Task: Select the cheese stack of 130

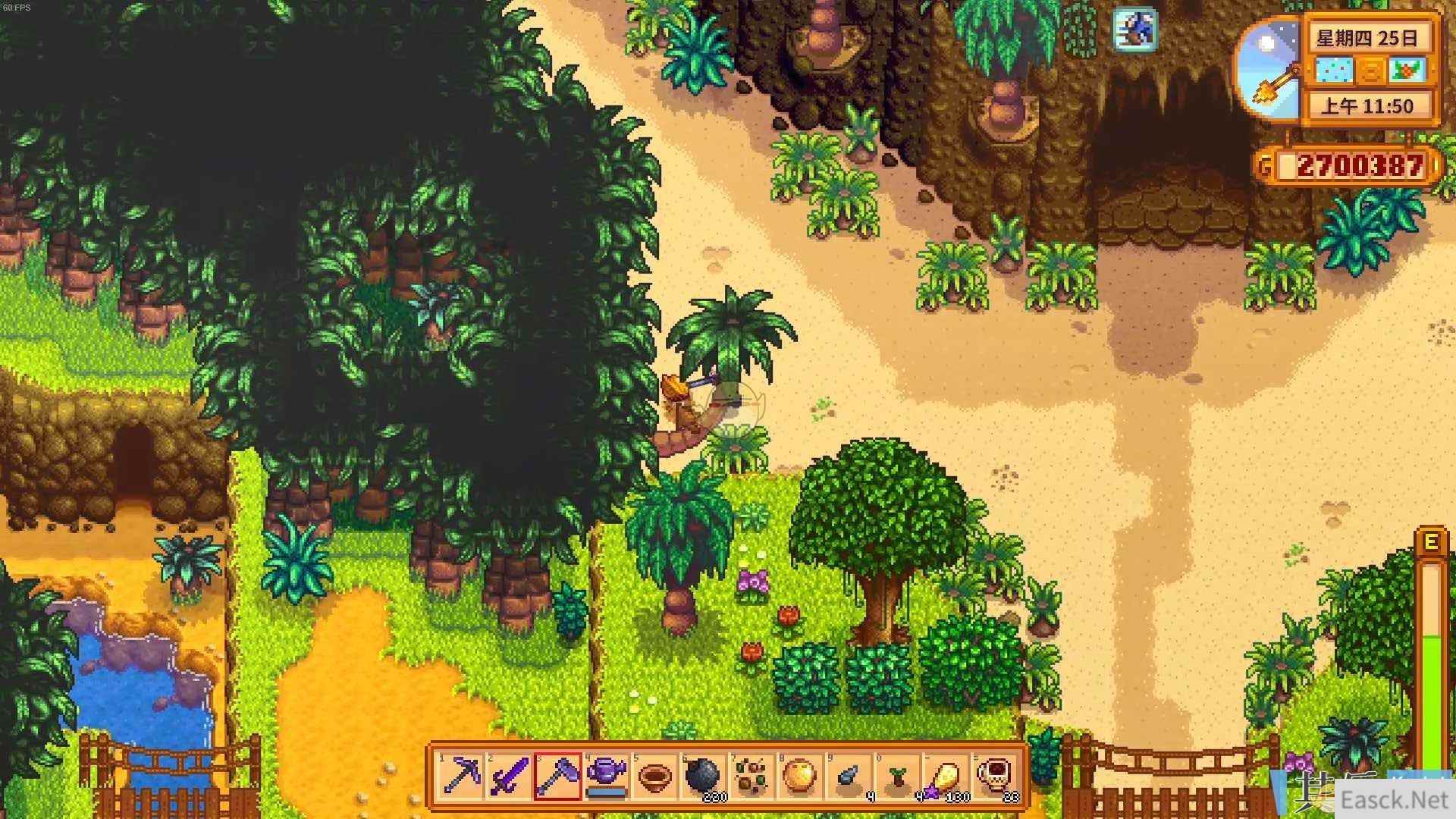Action: 946,777
